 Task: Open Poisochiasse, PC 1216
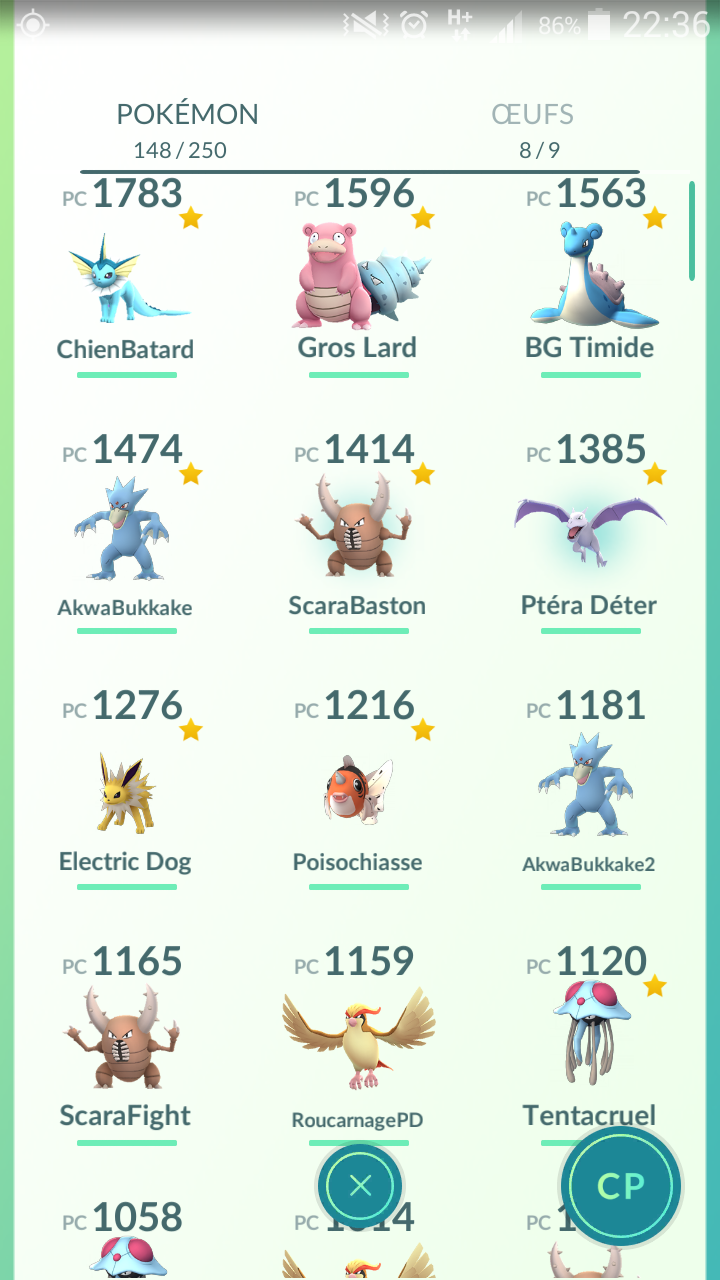coord(358,790)
